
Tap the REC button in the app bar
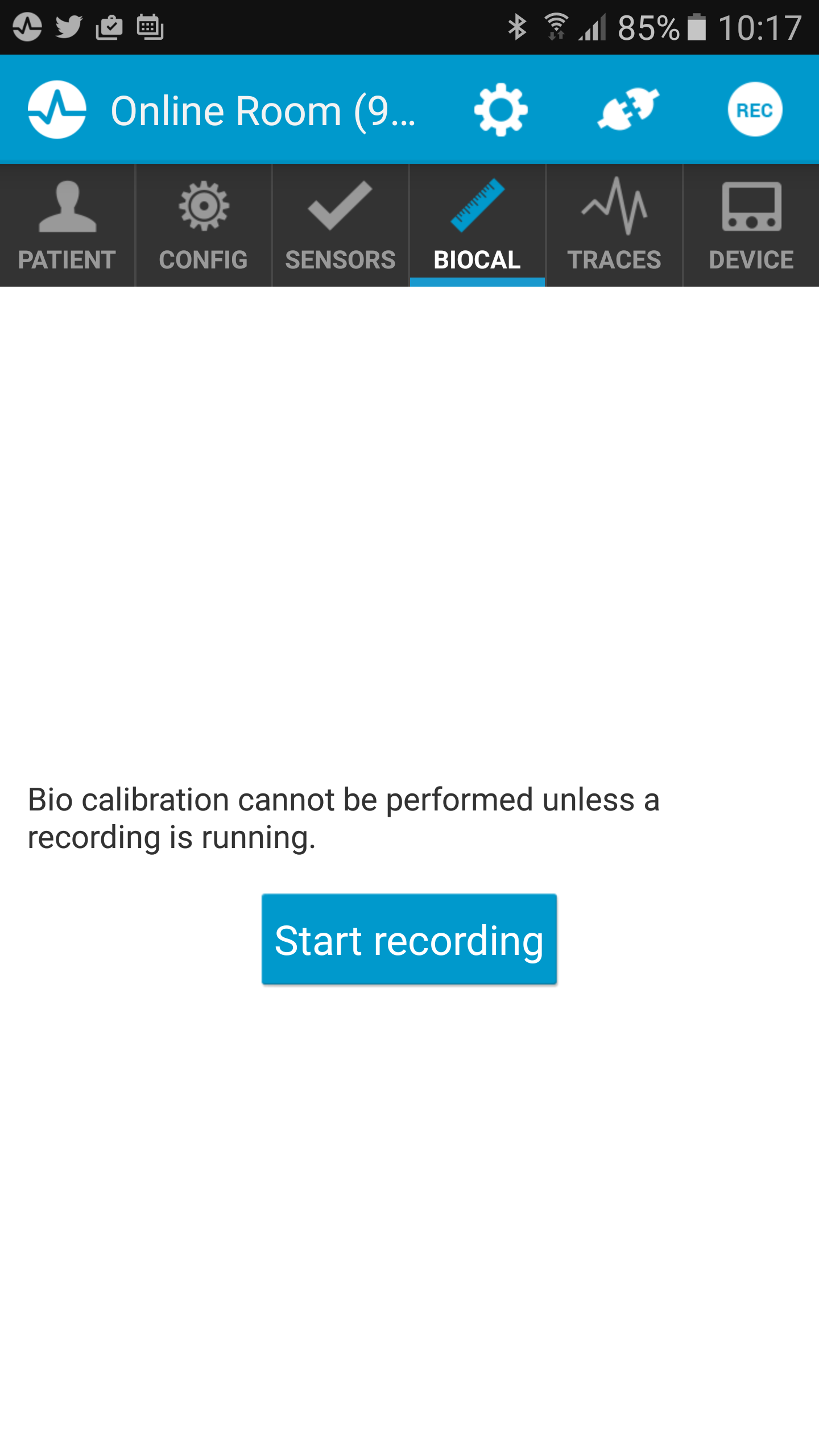tap(755, 109)
